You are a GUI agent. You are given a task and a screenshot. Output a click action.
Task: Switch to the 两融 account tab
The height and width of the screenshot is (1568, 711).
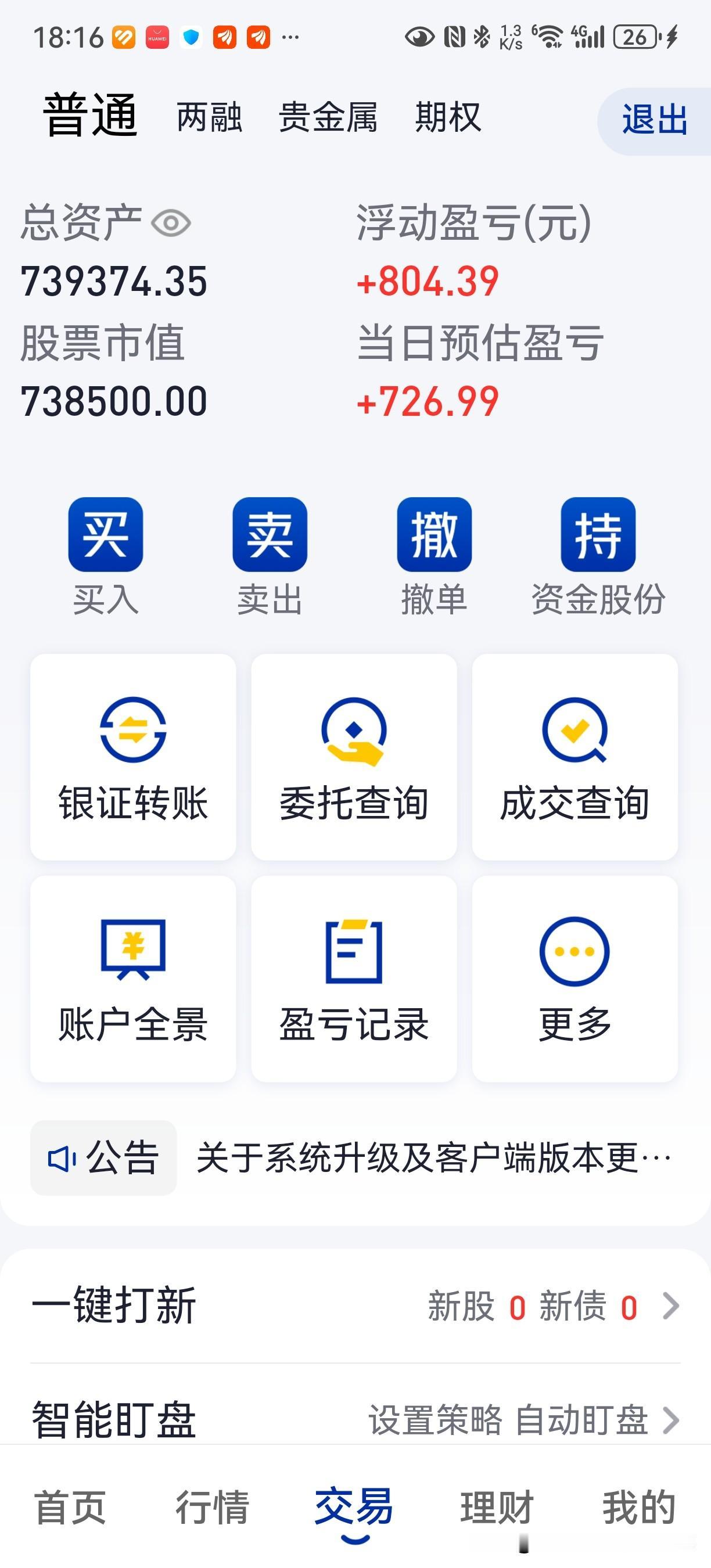point(209,117)
